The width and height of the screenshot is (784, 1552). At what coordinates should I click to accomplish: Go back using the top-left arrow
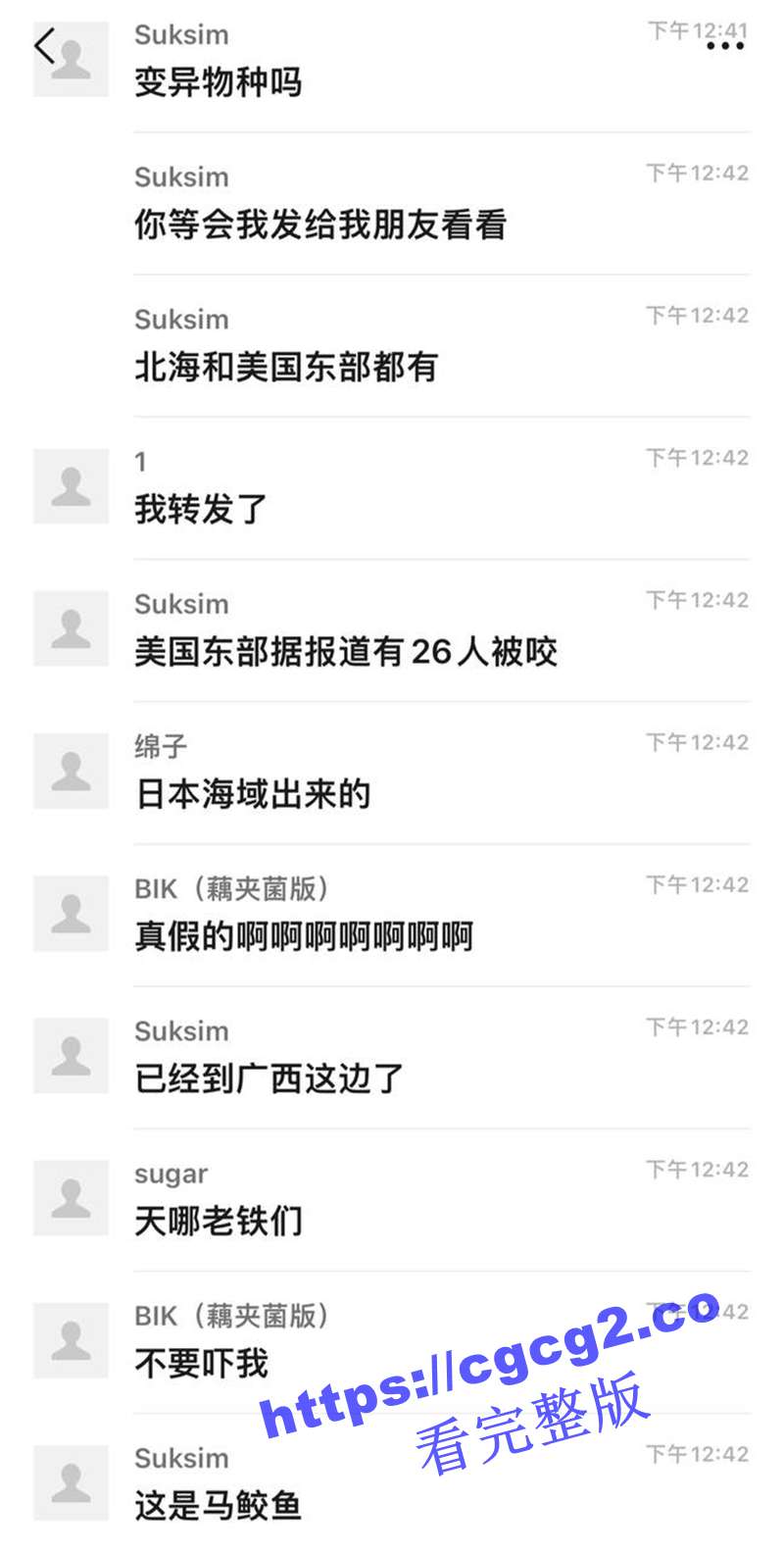pyautogui.click(x=44, y=46)
